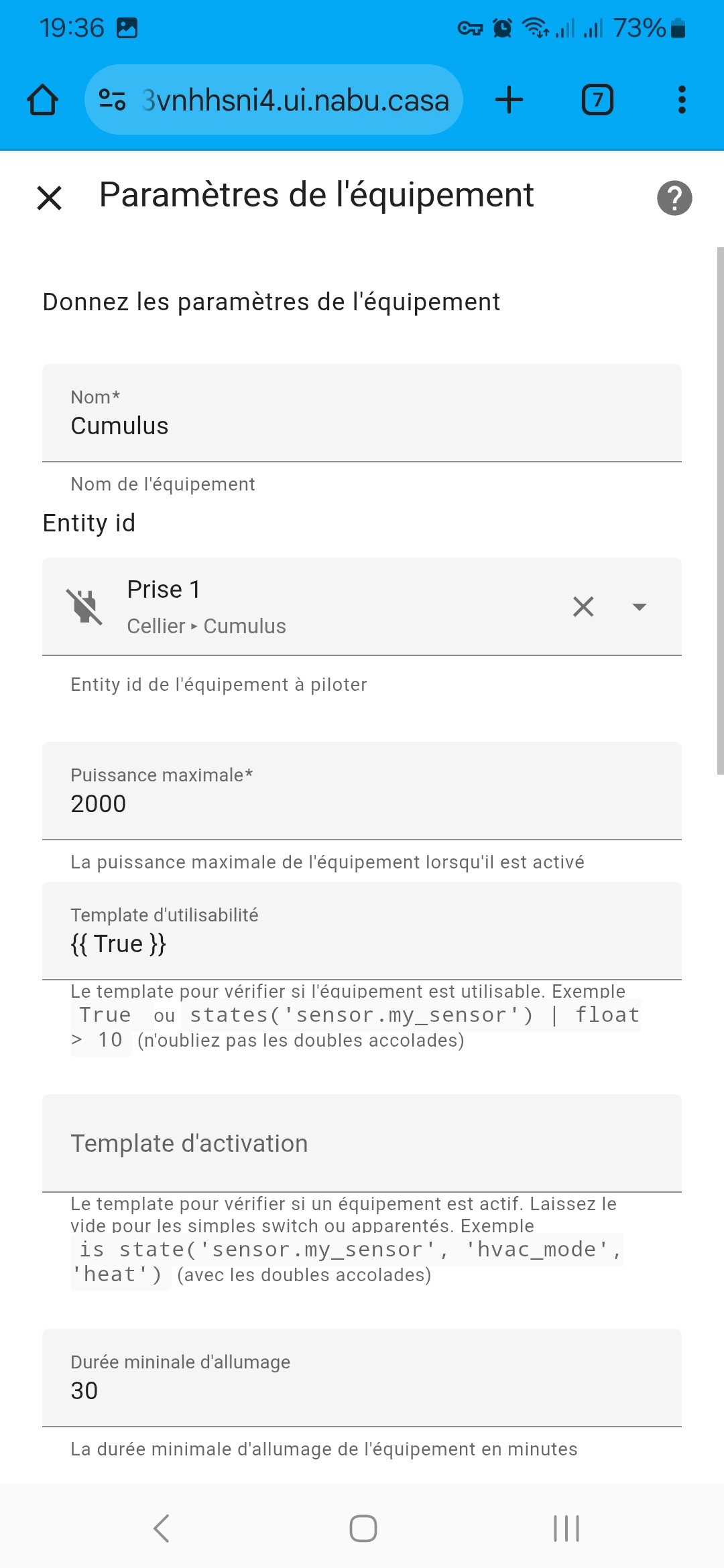
Task: Edit the Template d'utilisabilité field
Action: pos(362,931)
